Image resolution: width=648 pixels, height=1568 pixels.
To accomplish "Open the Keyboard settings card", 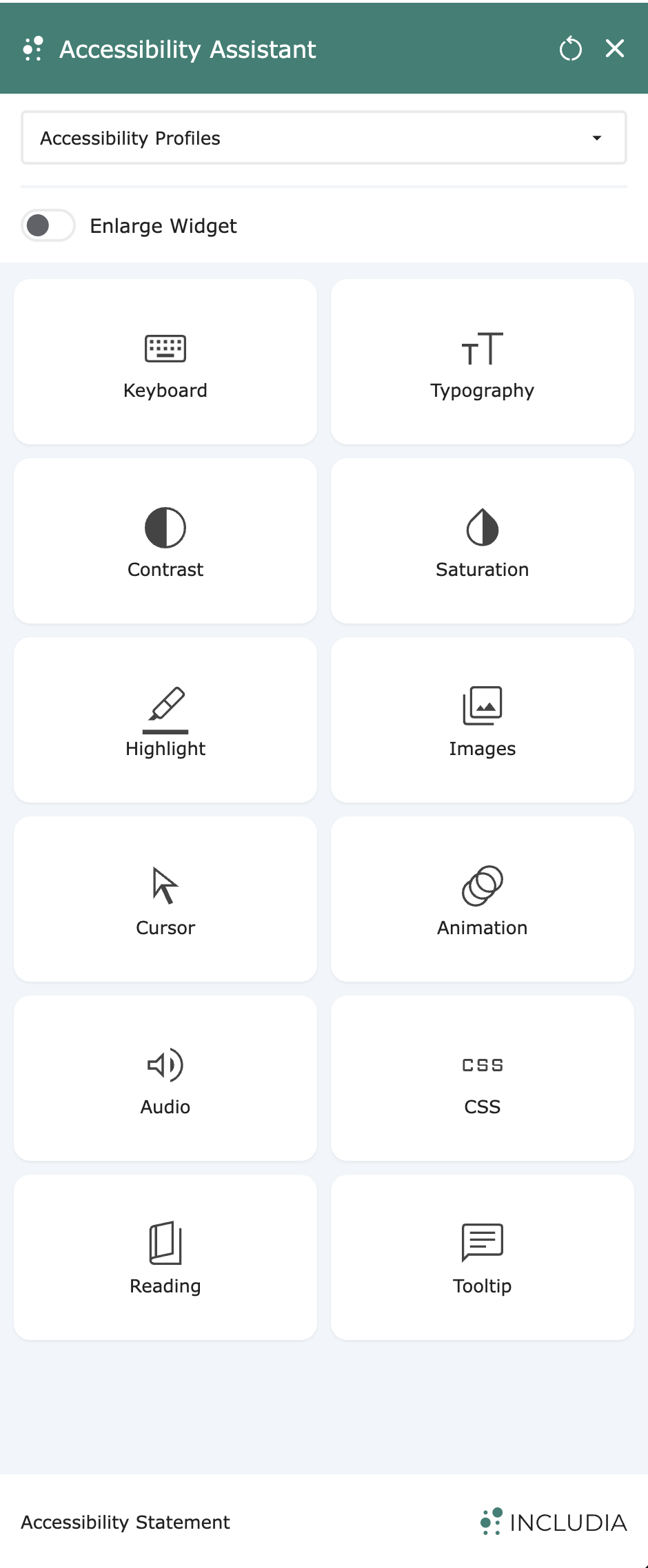I will pos(165,362).
